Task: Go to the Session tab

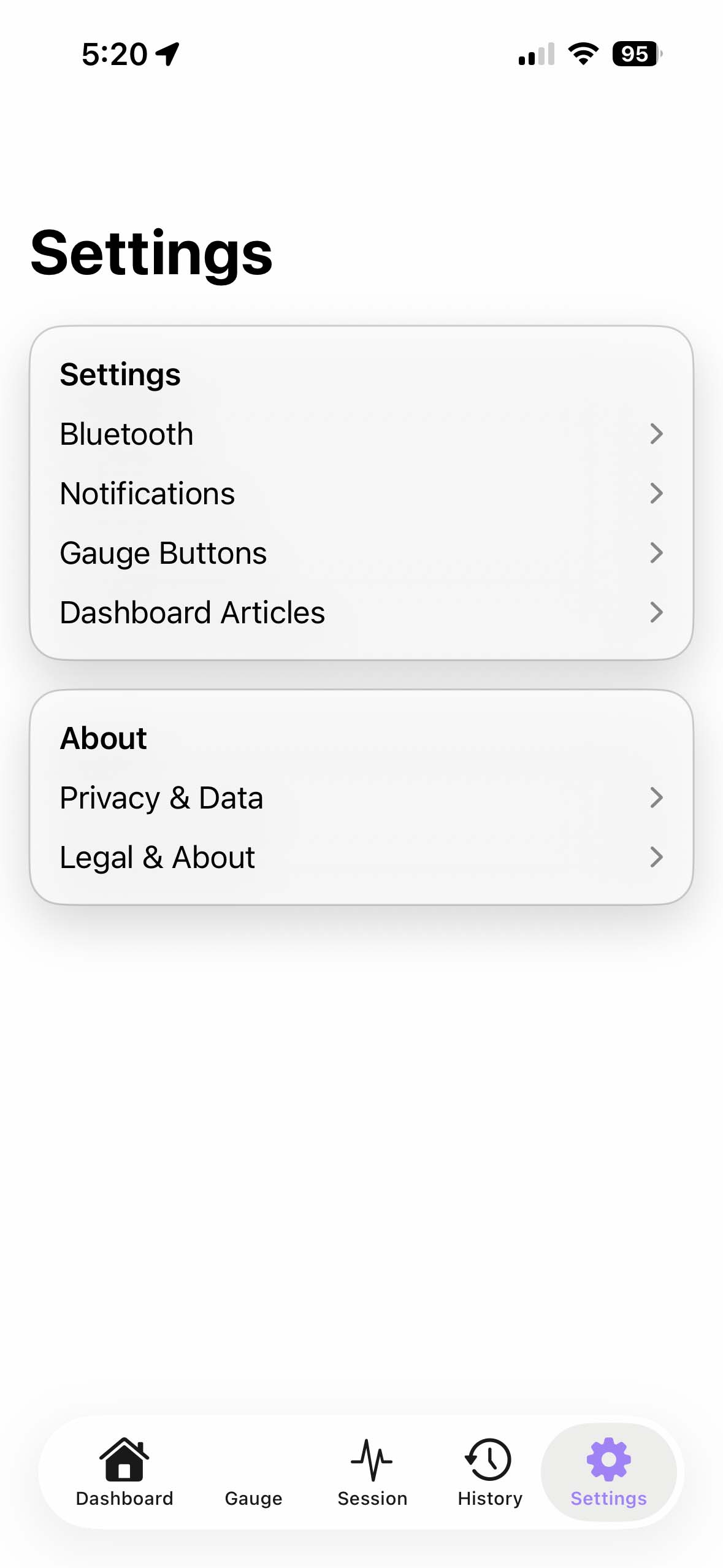Action: pos(372,1472)
